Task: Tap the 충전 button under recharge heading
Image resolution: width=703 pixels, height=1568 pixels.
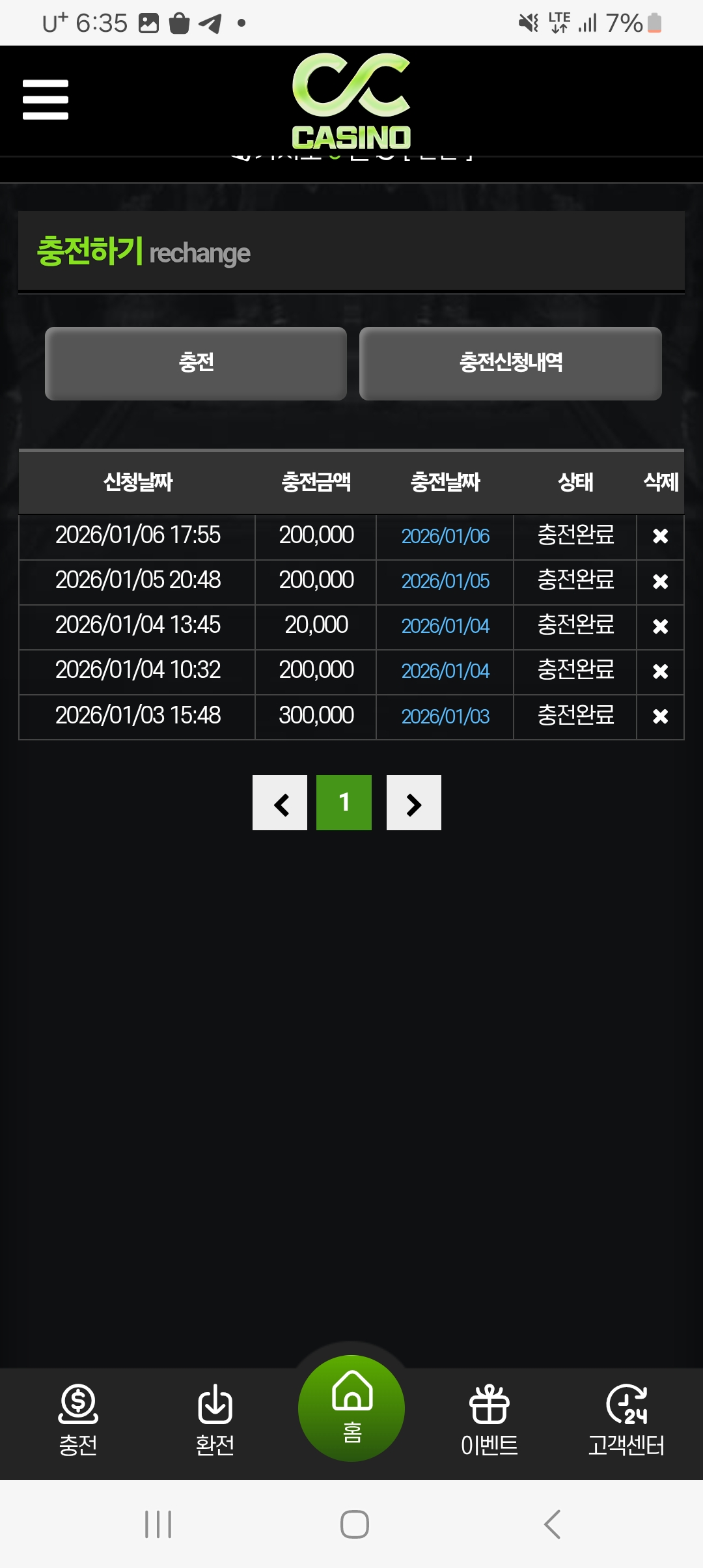Action: 196,363
